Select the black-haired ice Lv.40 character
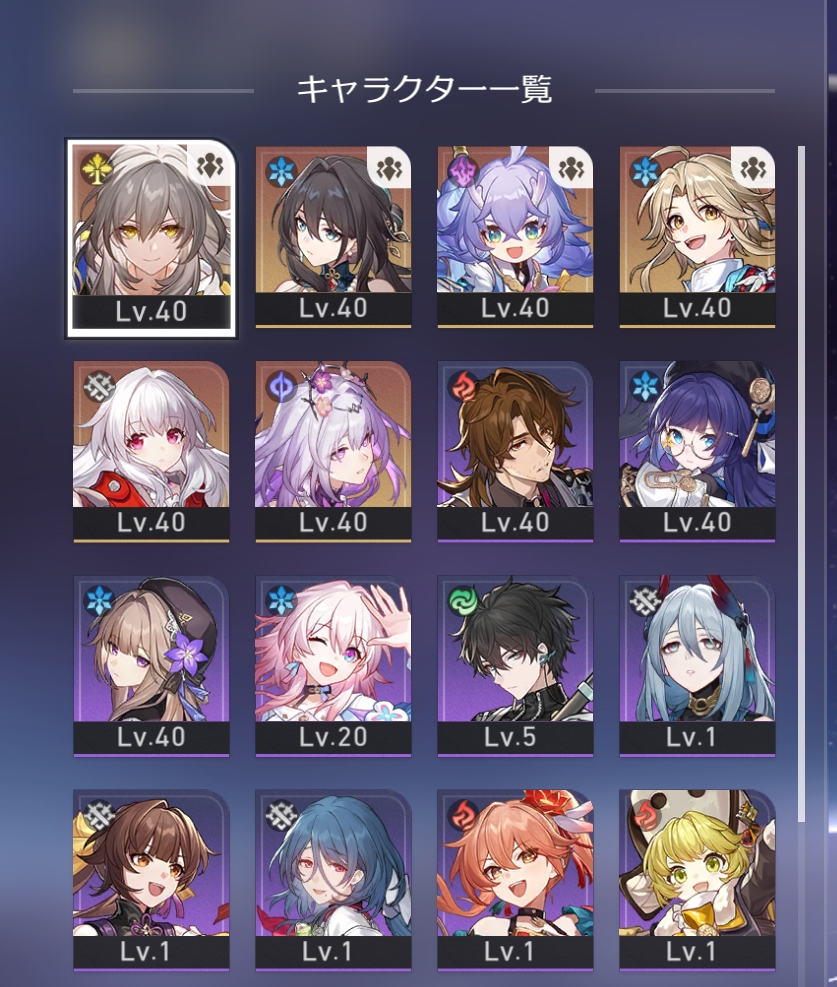 [x=333, y=237]
